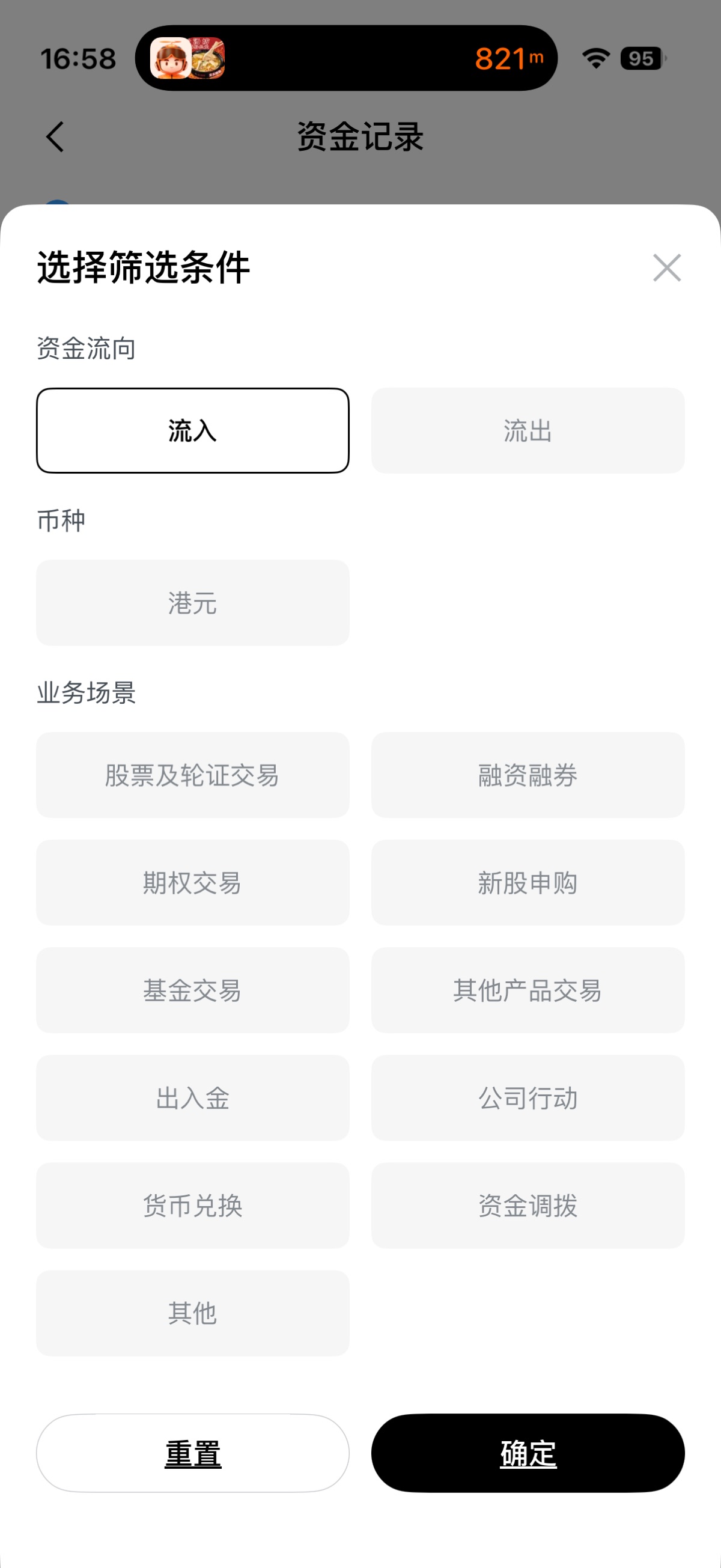Close the filter conditions sheet
The image size is (721, 1568).
pos(666,268)
